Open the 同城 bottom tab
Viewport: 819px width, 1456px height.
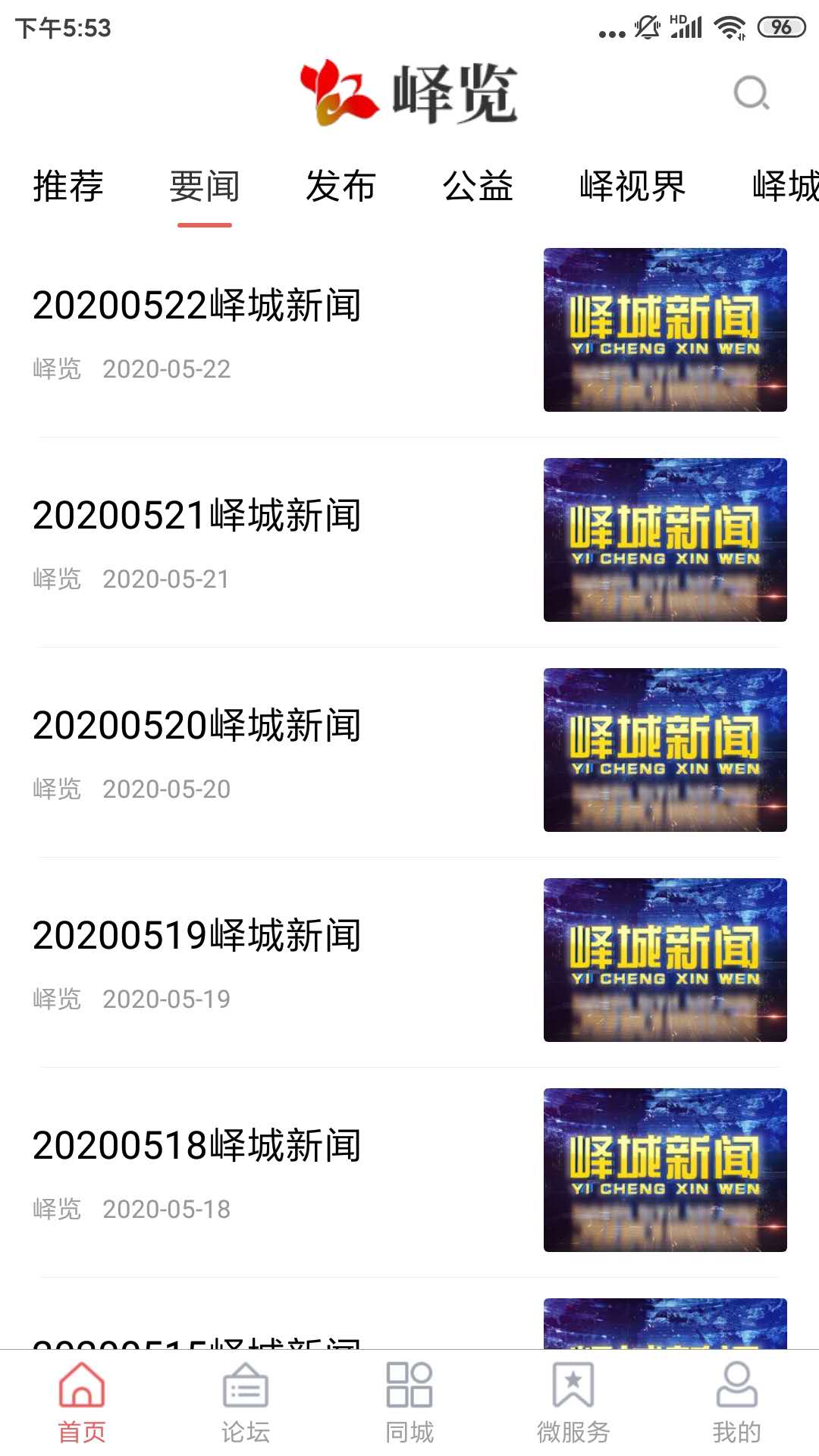point(409,1403)
